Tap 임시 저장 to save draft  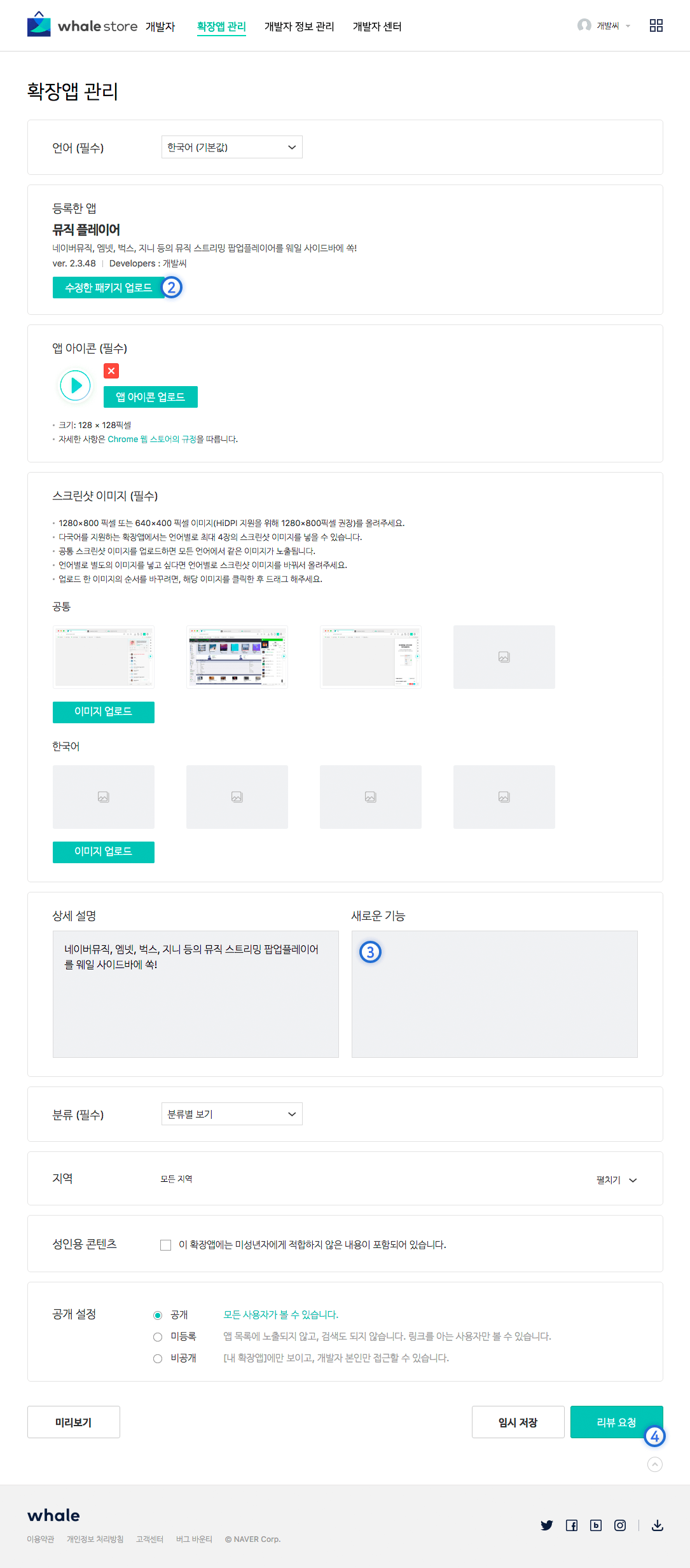pos(518,1422)
